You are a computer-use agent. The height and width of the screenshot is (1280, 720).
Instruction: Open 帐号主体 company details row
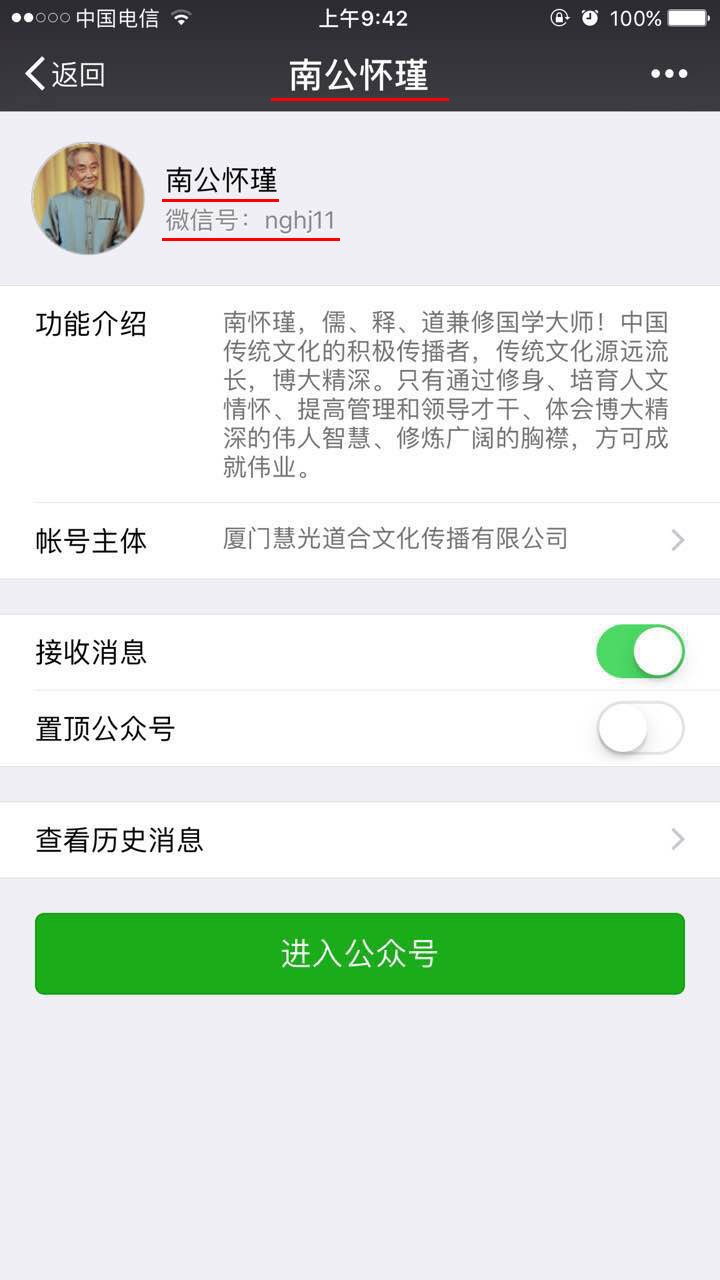[x=360, y=541]
